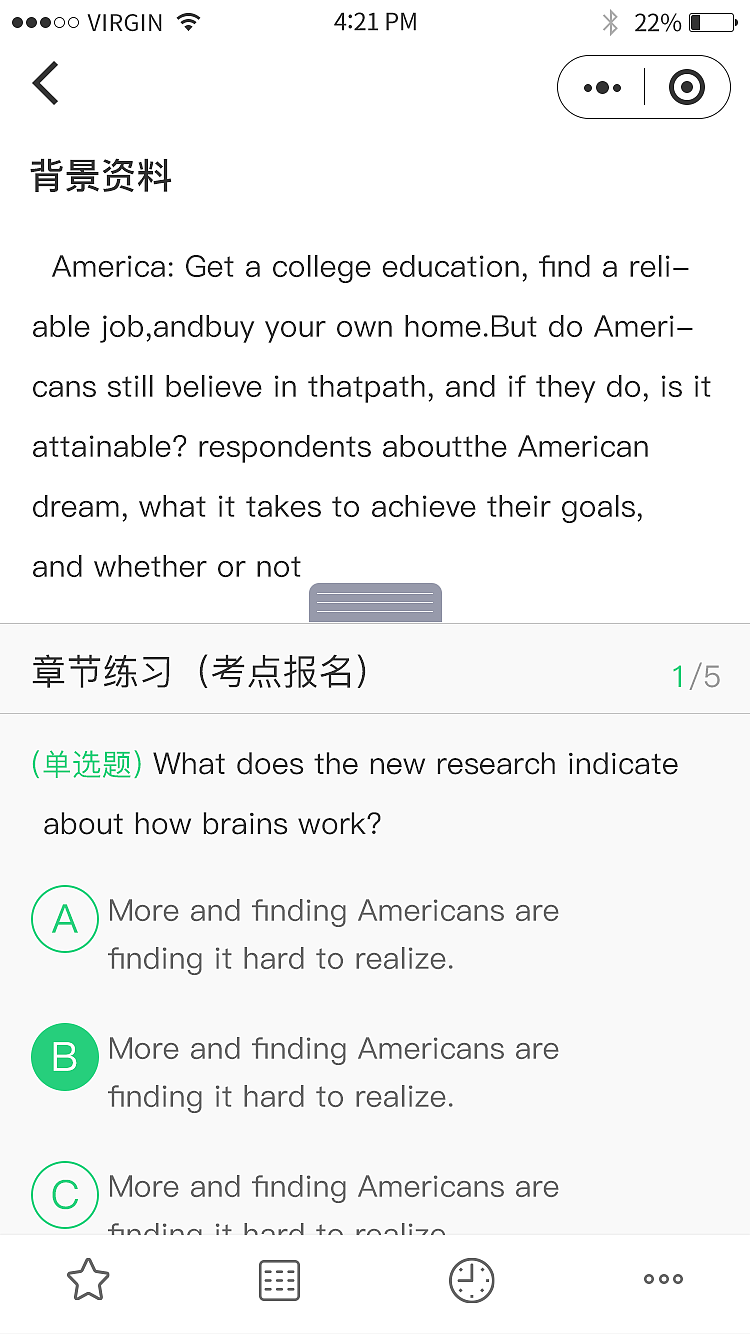Open the bottom bar more options
750x1334 pixels.
[x=663, y=1279]
